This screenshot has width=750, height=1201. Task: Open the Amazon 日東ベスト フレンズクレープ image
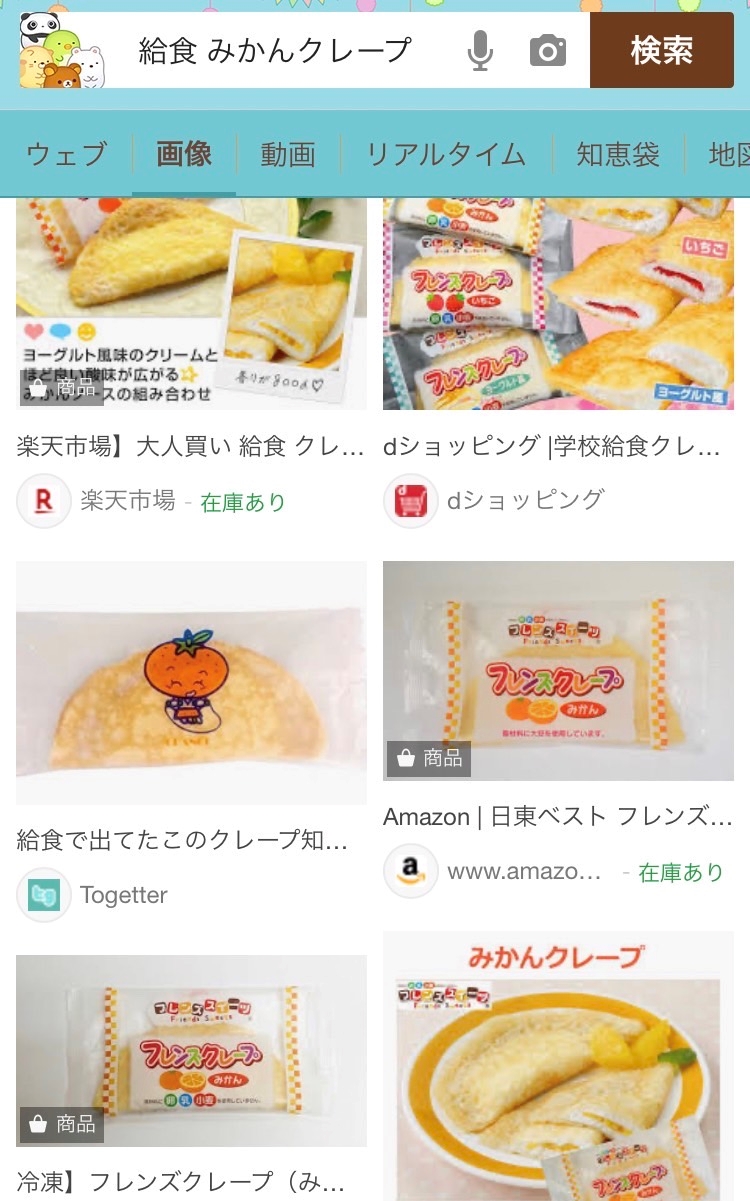pyautogui.click(x=558, y=670)
